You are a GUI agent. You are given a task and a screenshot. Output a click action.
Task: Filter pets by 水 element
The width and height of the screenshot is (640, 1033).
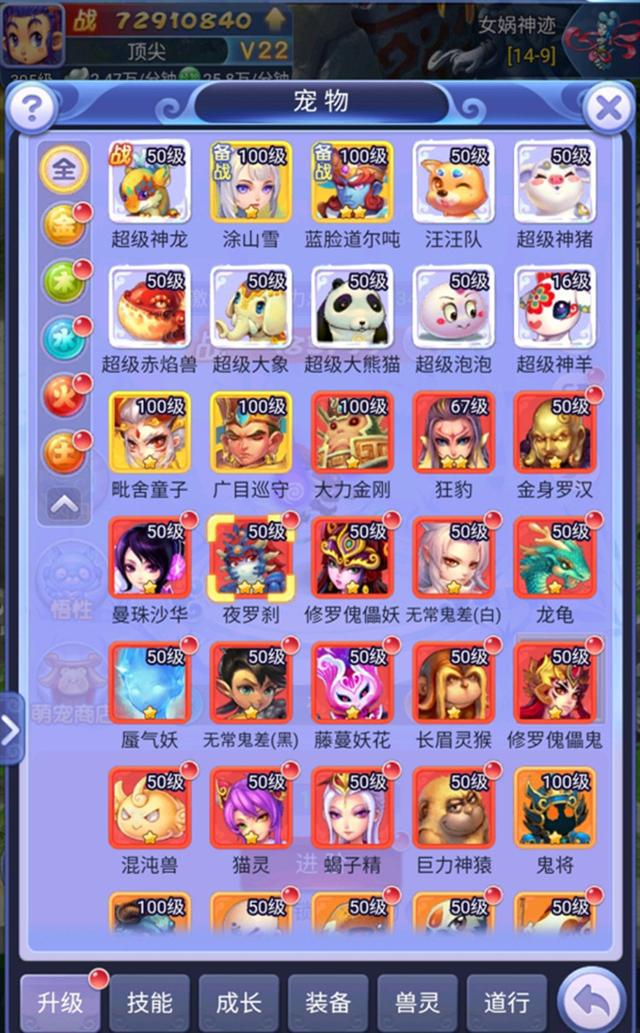coord(64,340)
